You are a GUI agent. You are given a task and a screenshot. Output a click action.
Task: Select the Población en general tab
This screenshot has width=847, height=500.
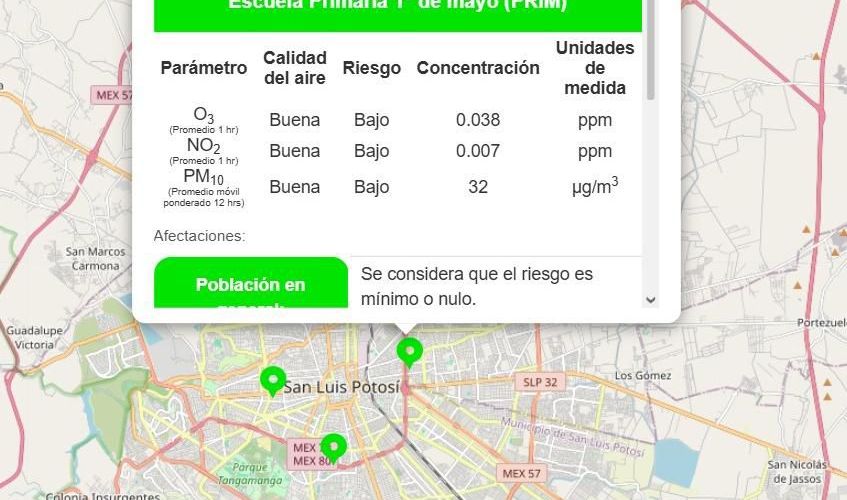point(251,286)
